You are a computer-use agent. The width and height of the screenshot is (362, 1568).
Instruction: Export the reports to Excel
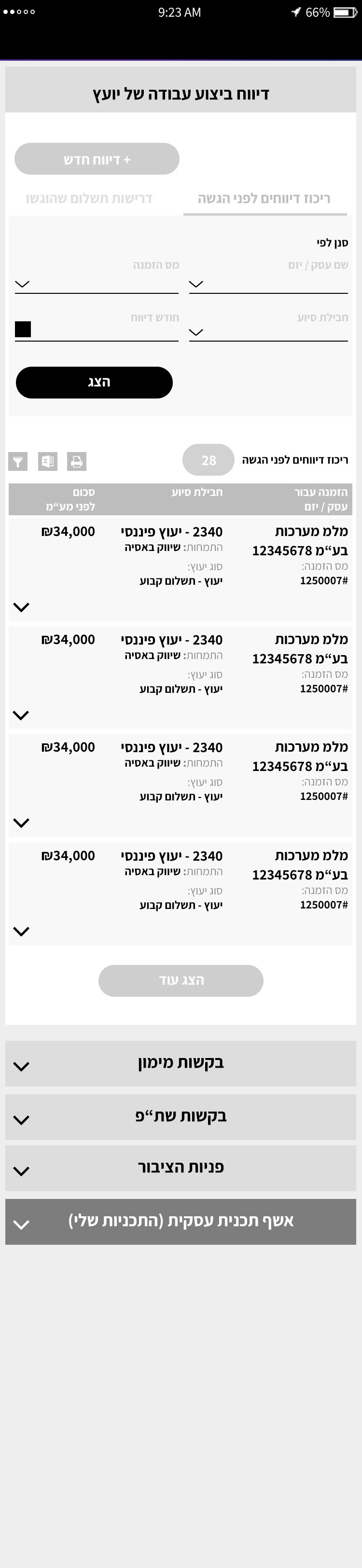(x=47, y=461)
